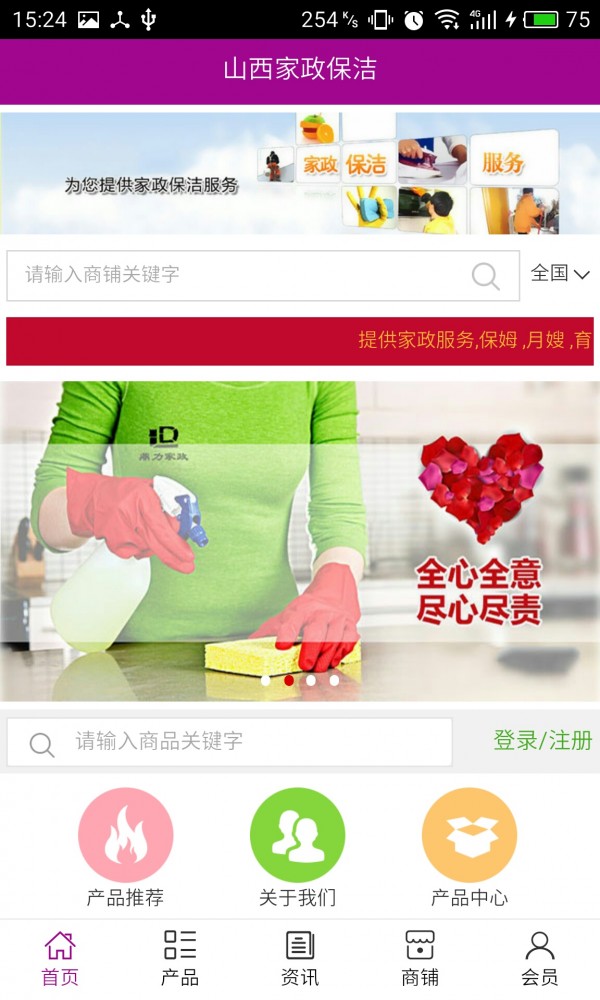Open the red scrolling notice bar
Viewport: 600px width, 1000px height.
click(300, 341)
